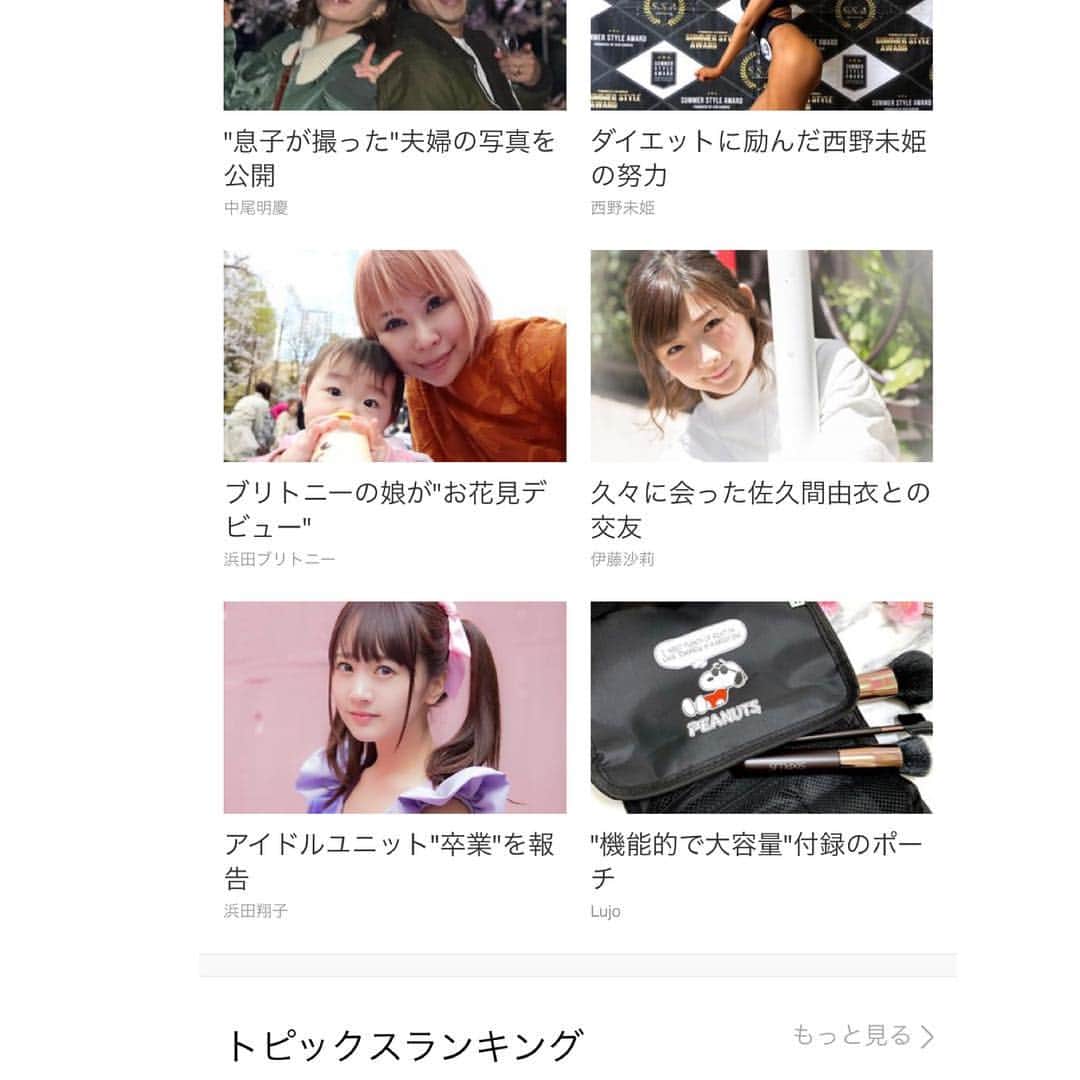The height and width of the screenshot is (1080, 1080).
Task: Open the 伊藤沙莉 and 佐久間由衣 friendship article
Action: pos(760,509)
